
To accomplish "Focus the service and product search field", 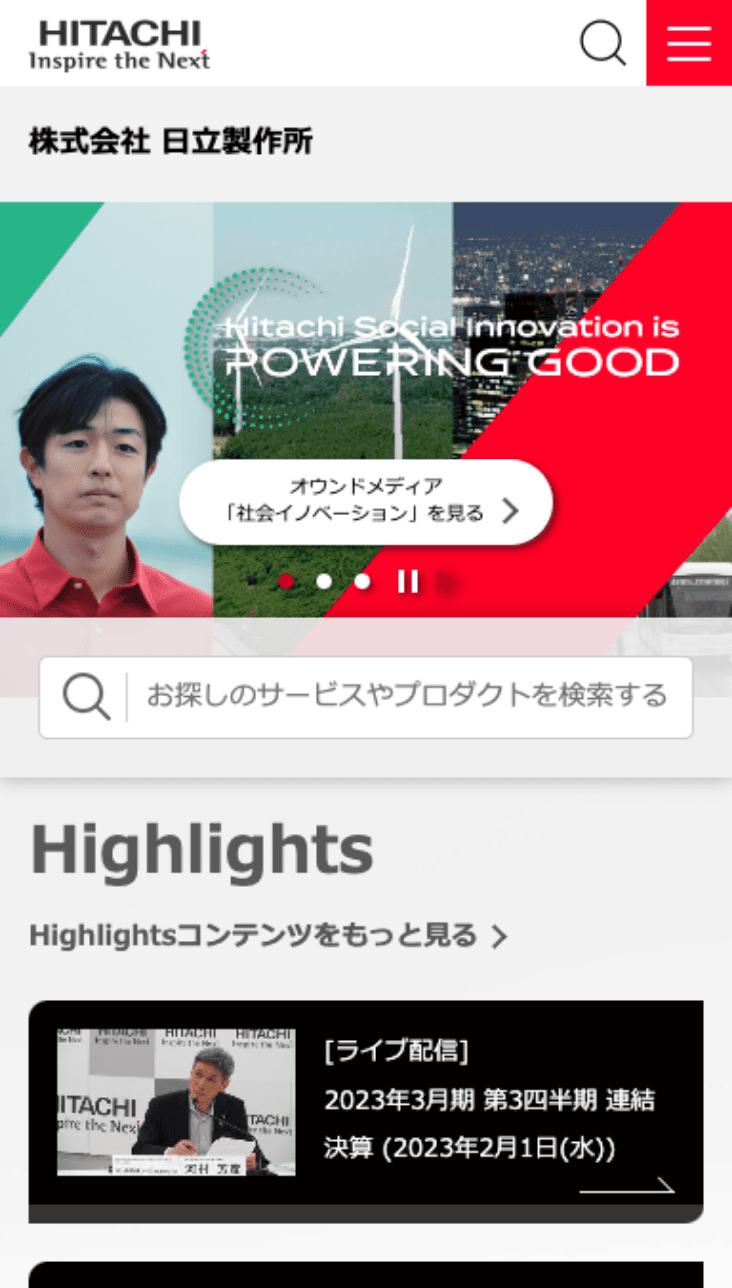I will tap(405, 696).
